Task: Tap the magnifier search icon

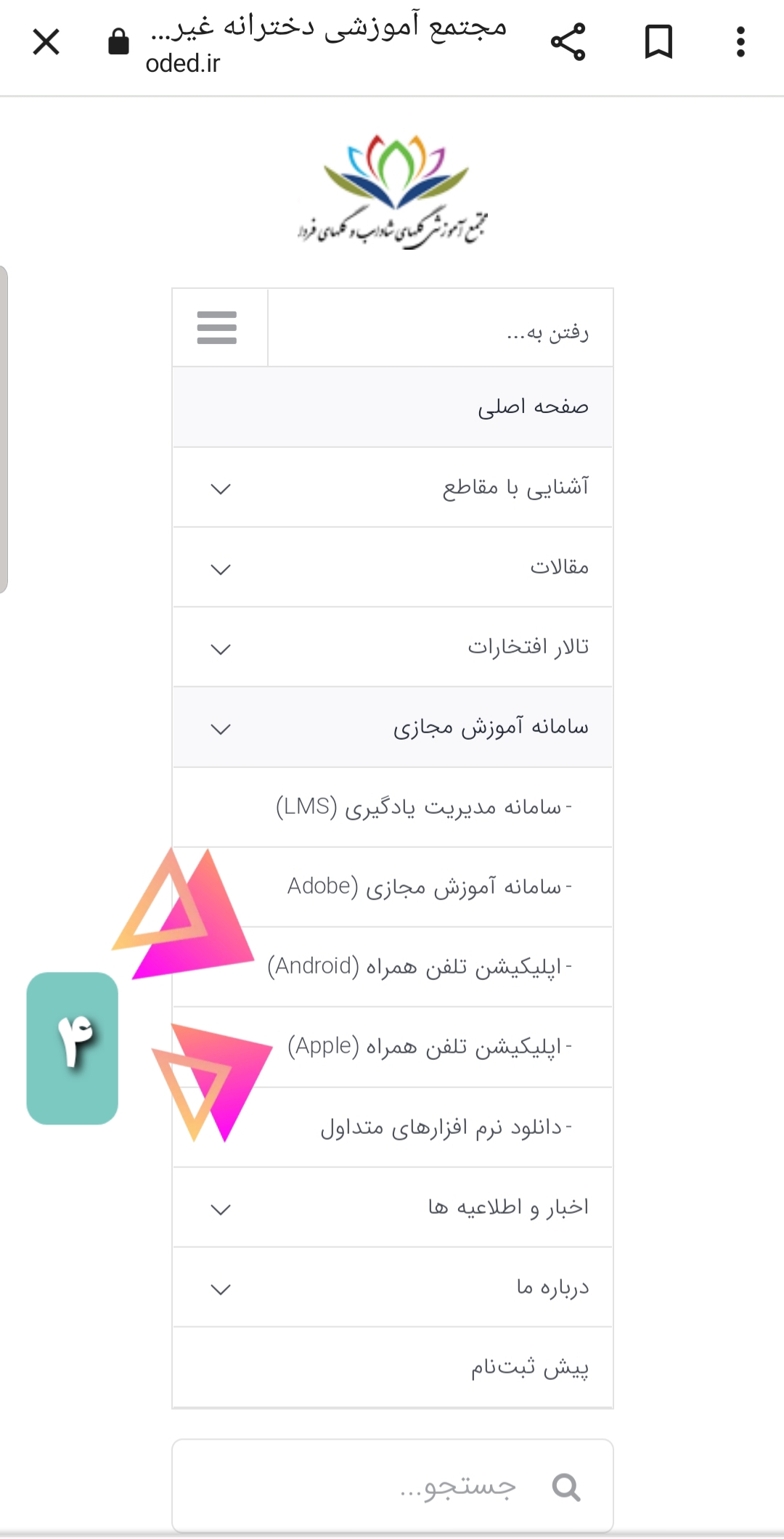Action: pos(566,1487)
